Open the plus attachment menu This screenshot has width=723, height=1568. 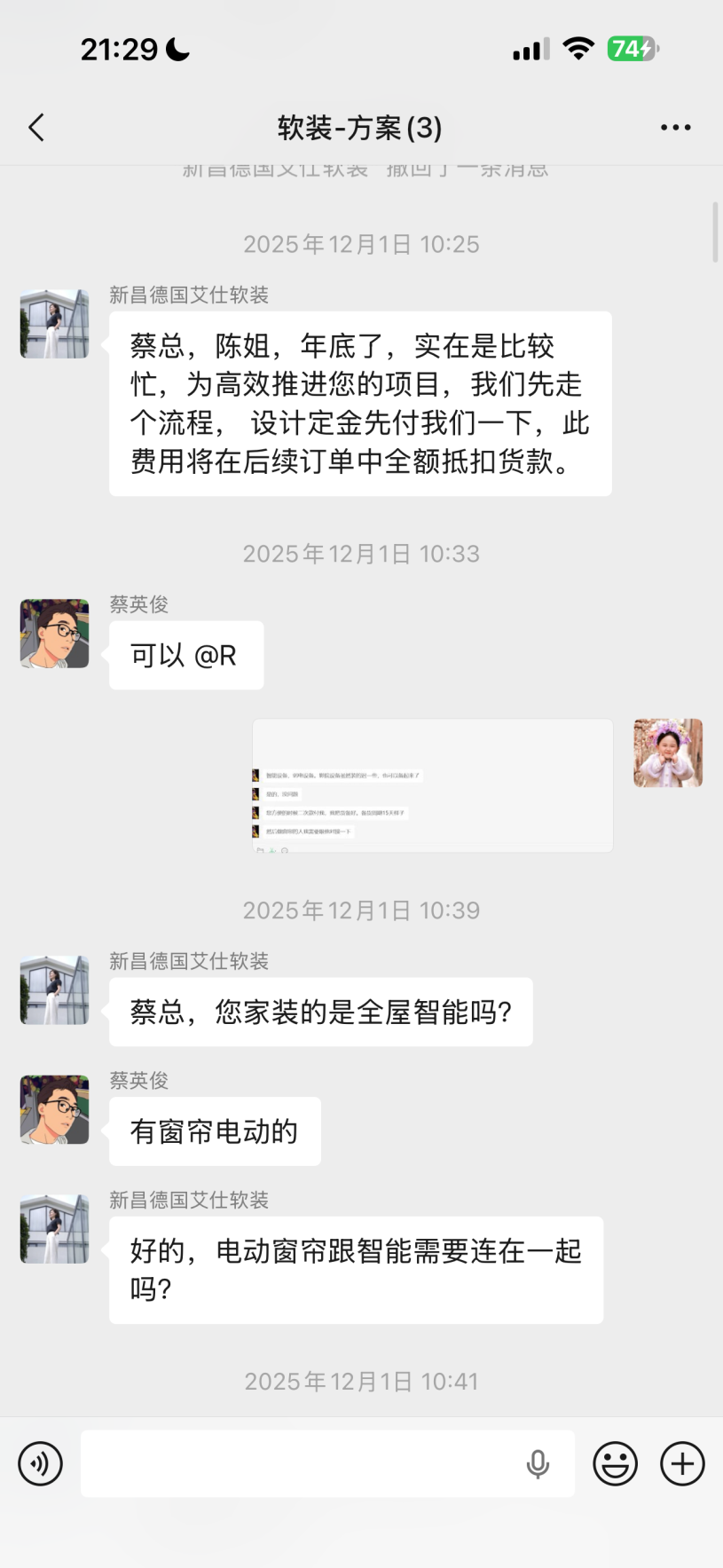point(682,1463)
